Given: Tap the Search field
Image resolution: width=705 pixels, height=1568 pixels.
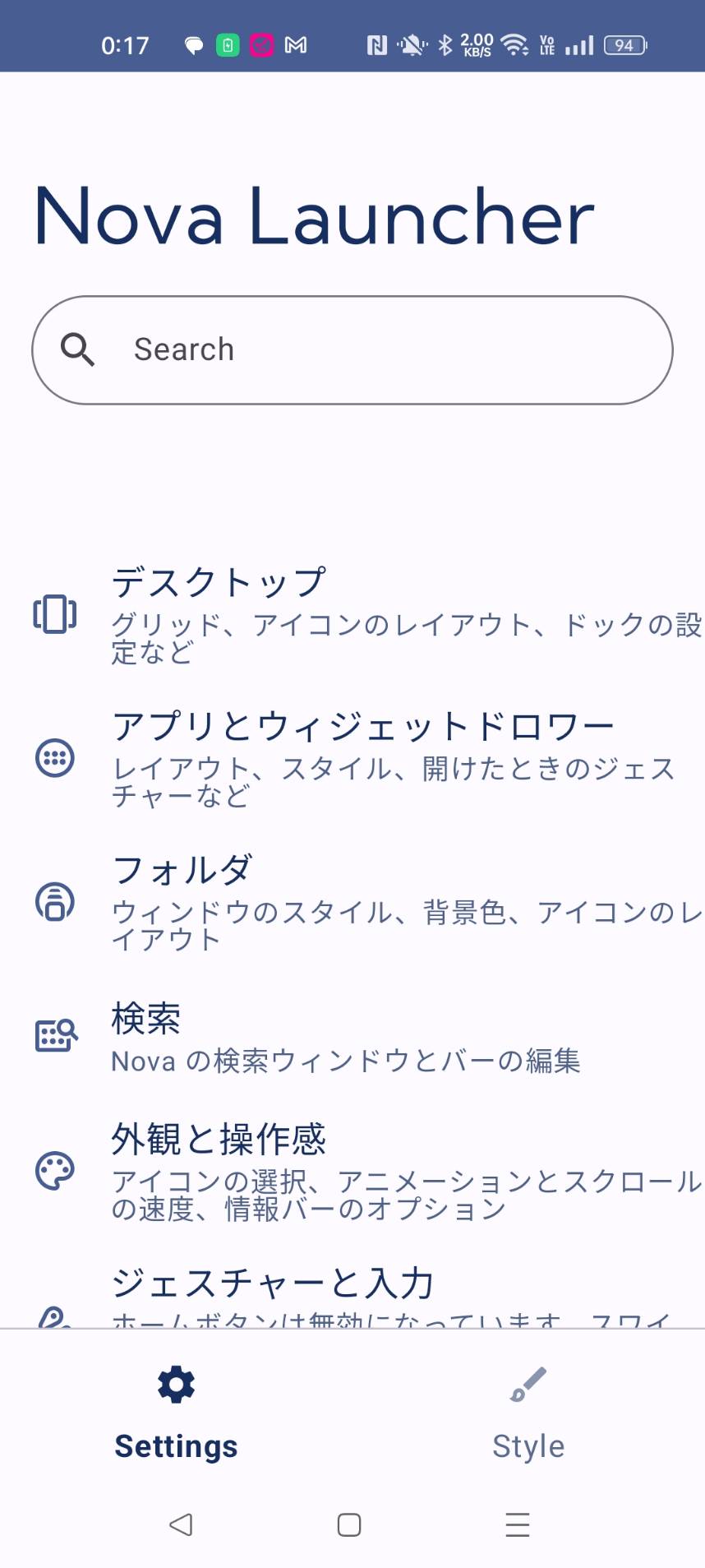Looking at the screenshot, I should 352,349.
